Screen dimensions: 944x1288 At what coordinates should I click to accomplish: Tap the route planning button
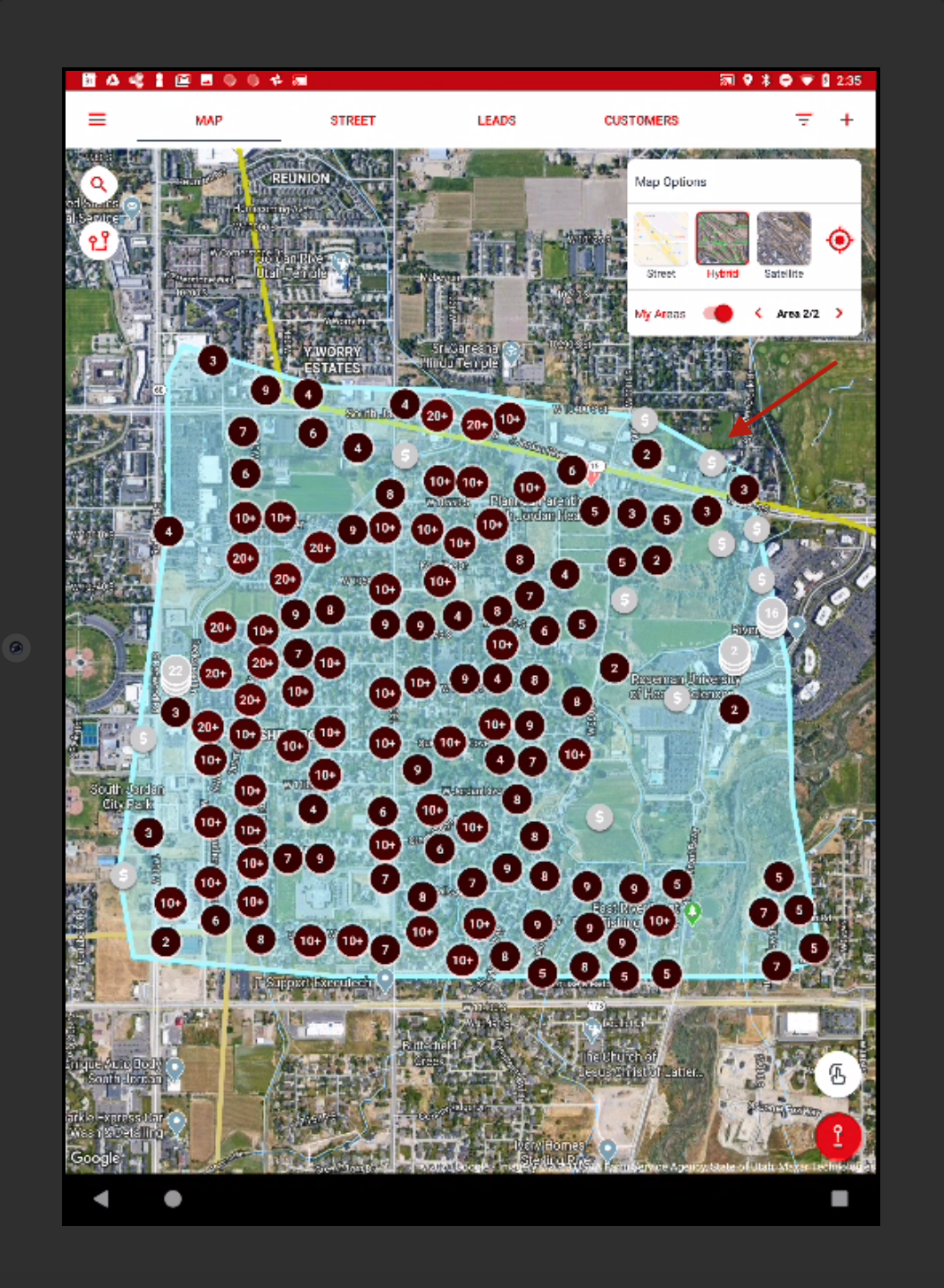click(x=98, y=240)
